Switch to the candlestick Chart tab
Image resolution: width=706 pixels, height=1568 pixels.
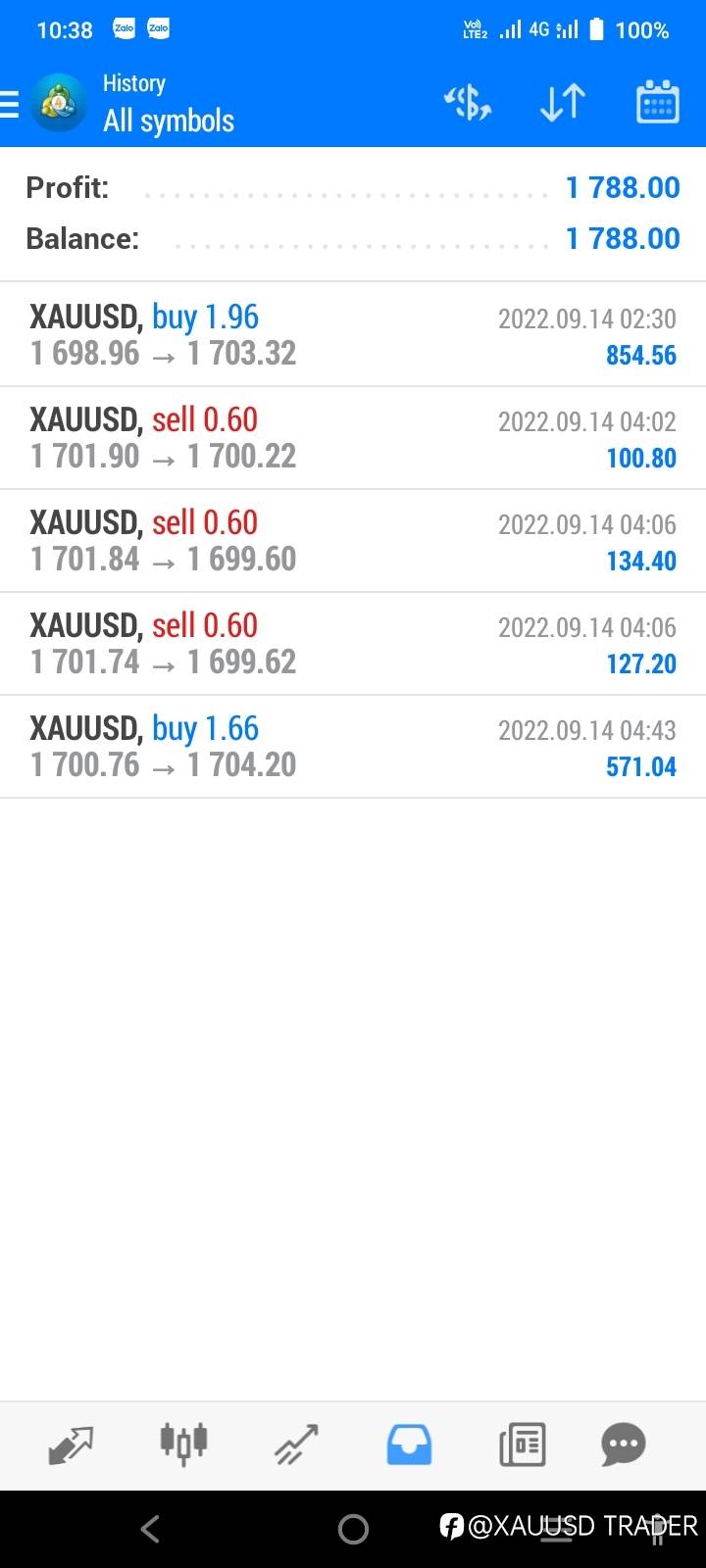[183, 1445]
